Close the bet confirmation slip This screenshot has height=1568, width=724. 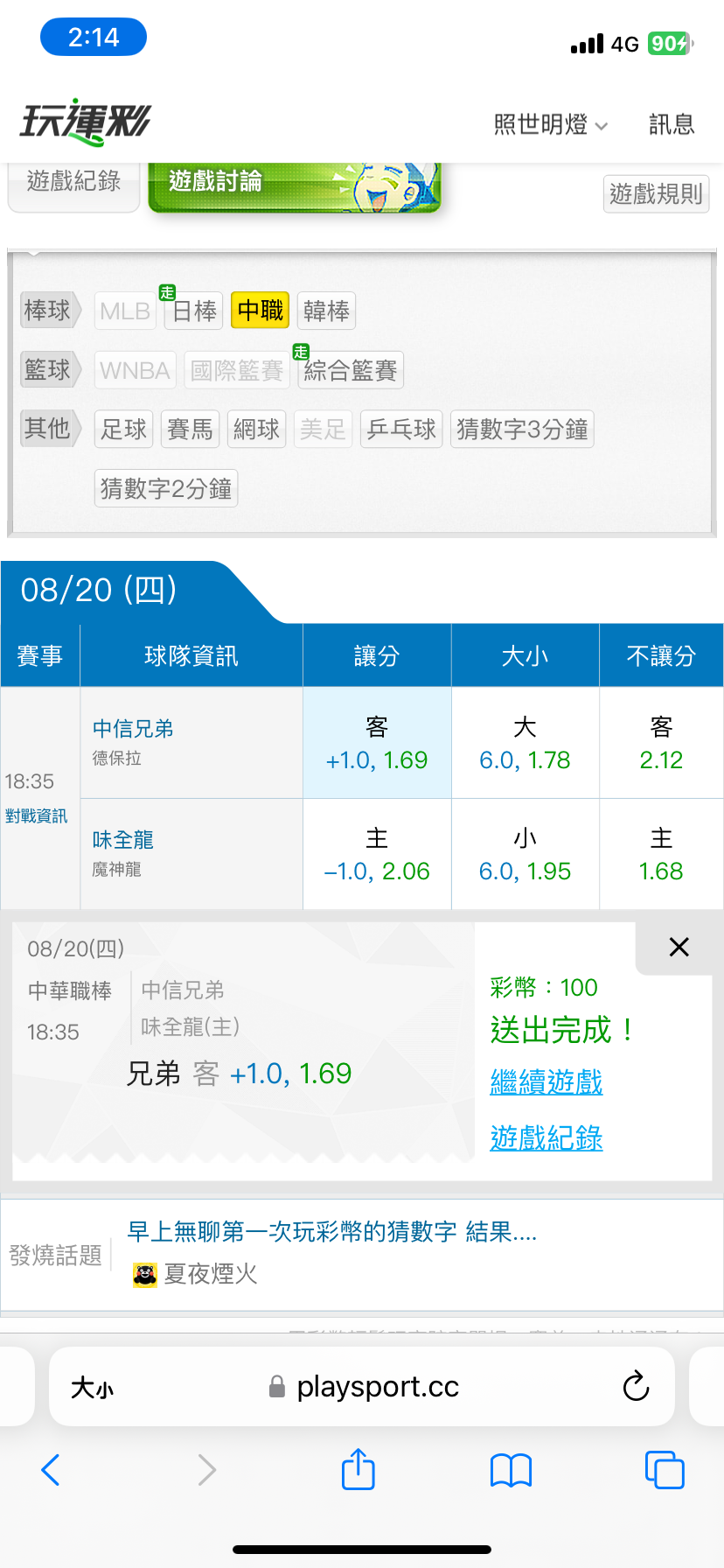click(679, 947)
